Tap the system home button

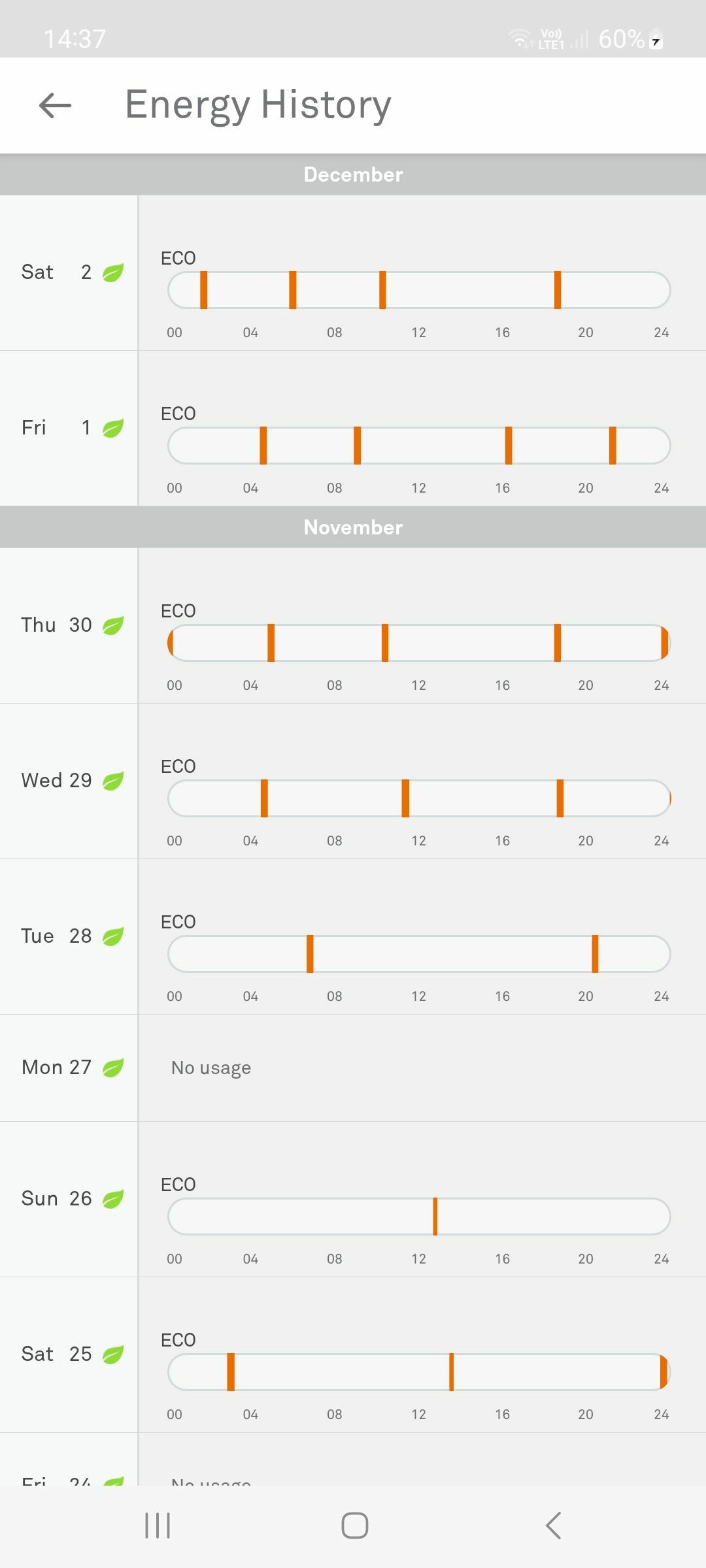[x=354, y=1526]
